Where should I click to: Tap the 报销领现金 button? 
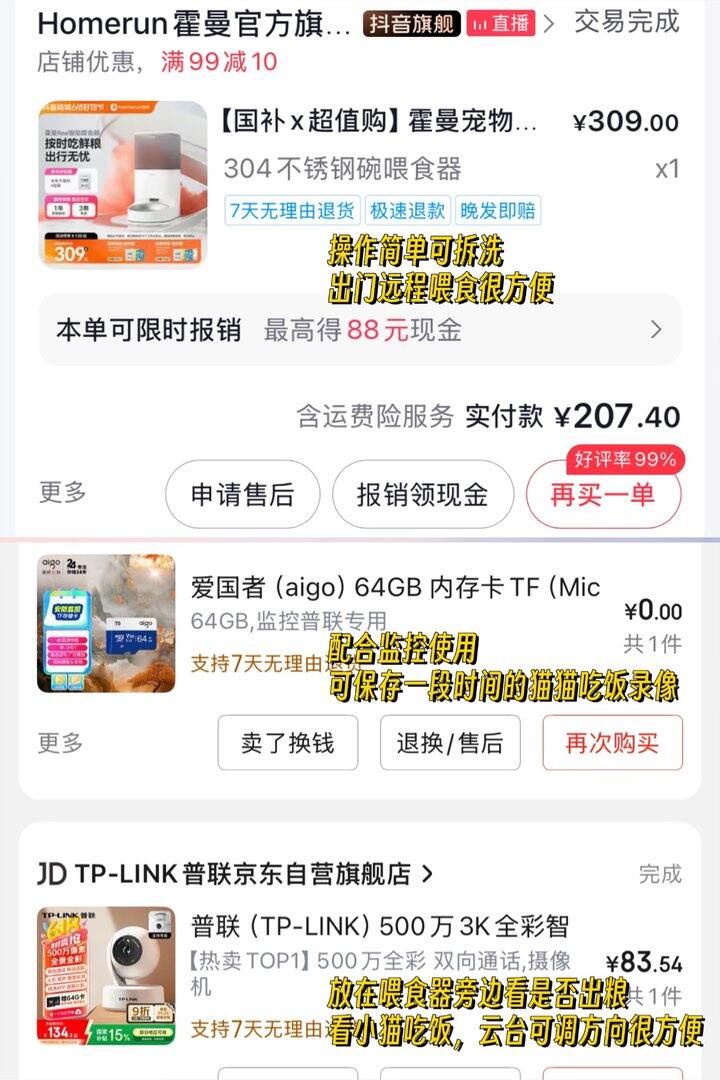(x=423, y=494)
